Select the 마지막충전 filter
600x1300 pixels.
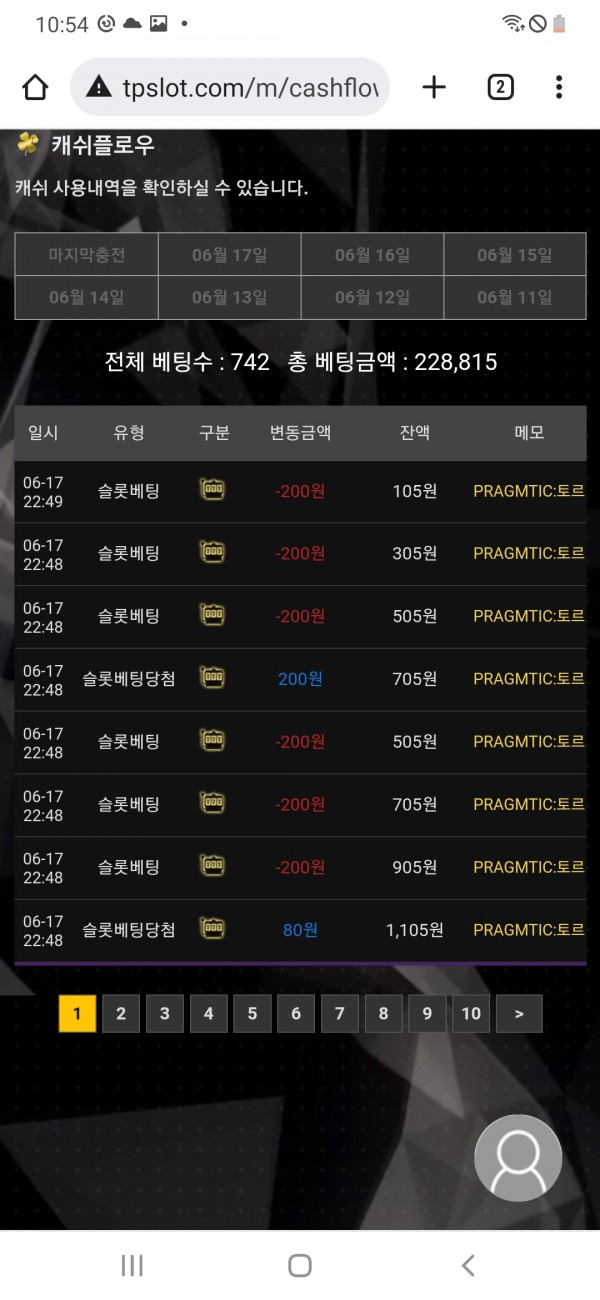click(x=87, y=255)
